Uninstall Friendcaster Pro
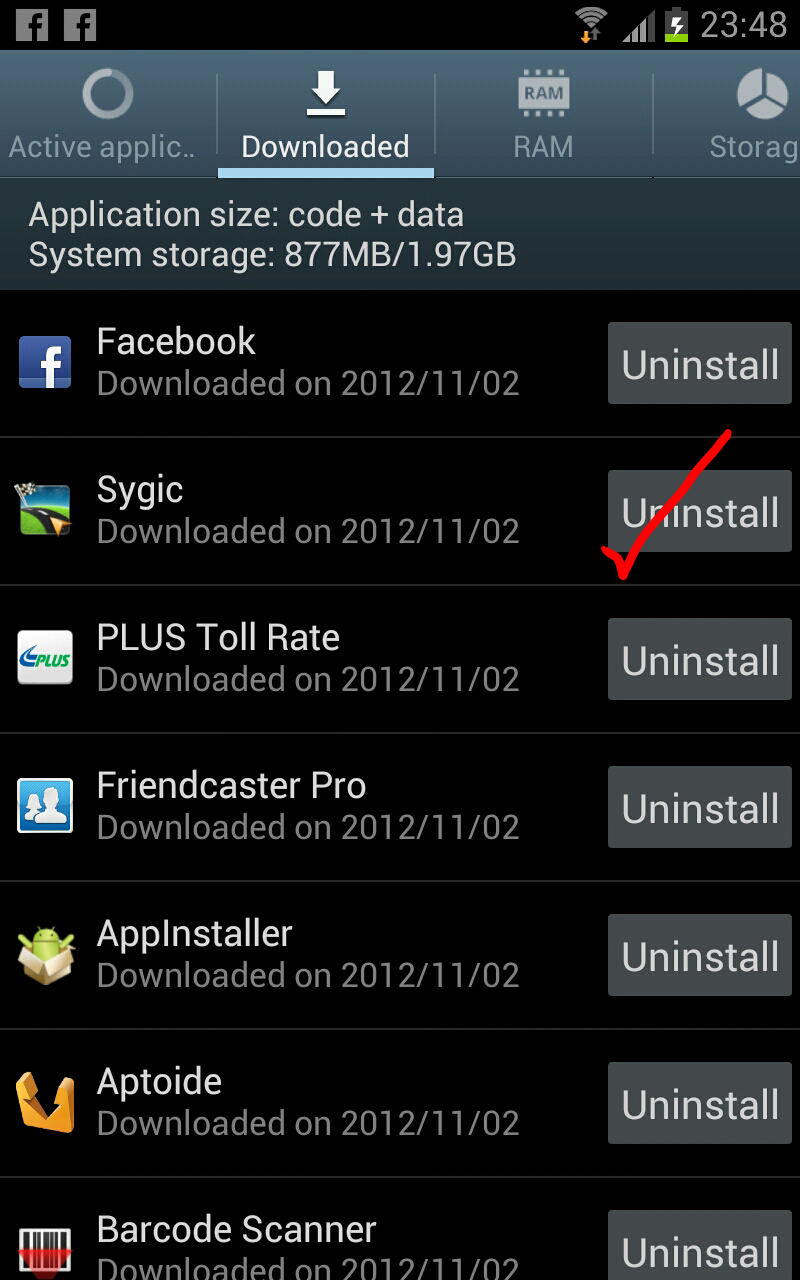This screenshot has height=1280, width=800. click(x=699, y=808)
